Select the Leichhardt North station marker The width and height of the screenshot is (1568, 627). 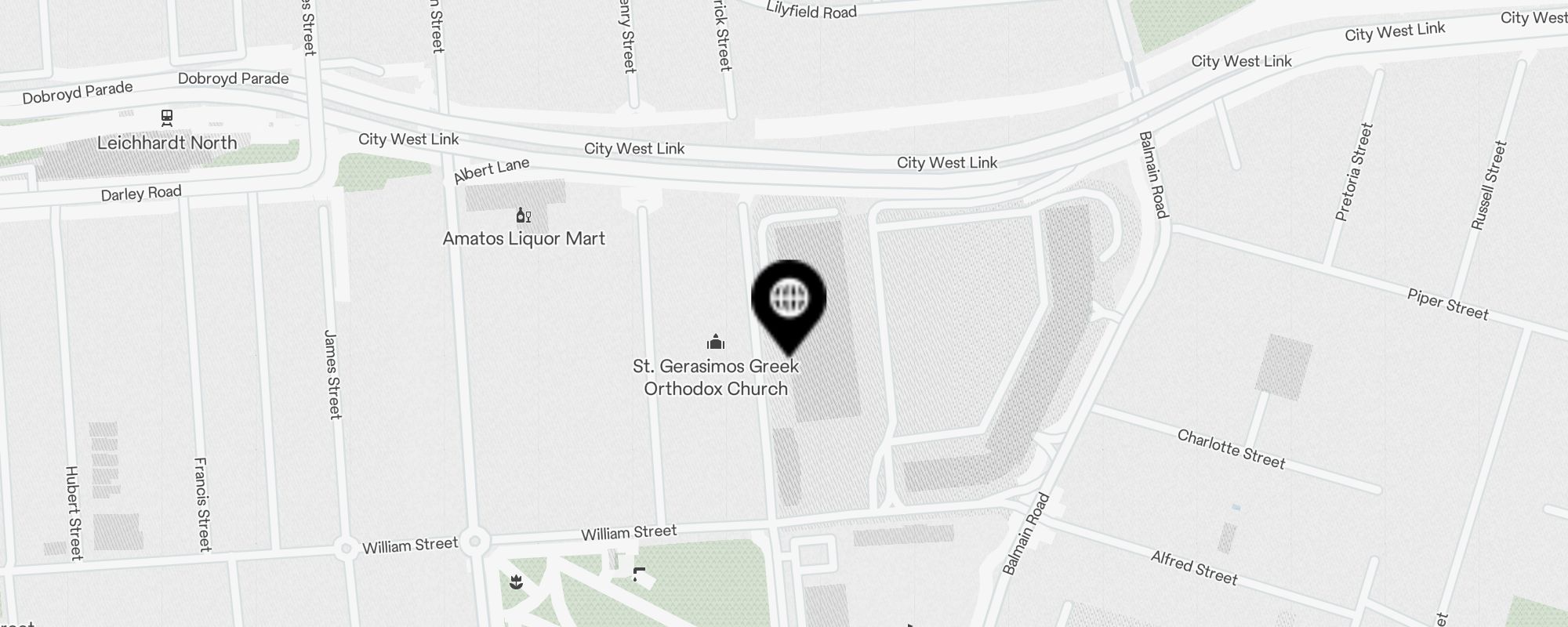[x=166, y=118]
